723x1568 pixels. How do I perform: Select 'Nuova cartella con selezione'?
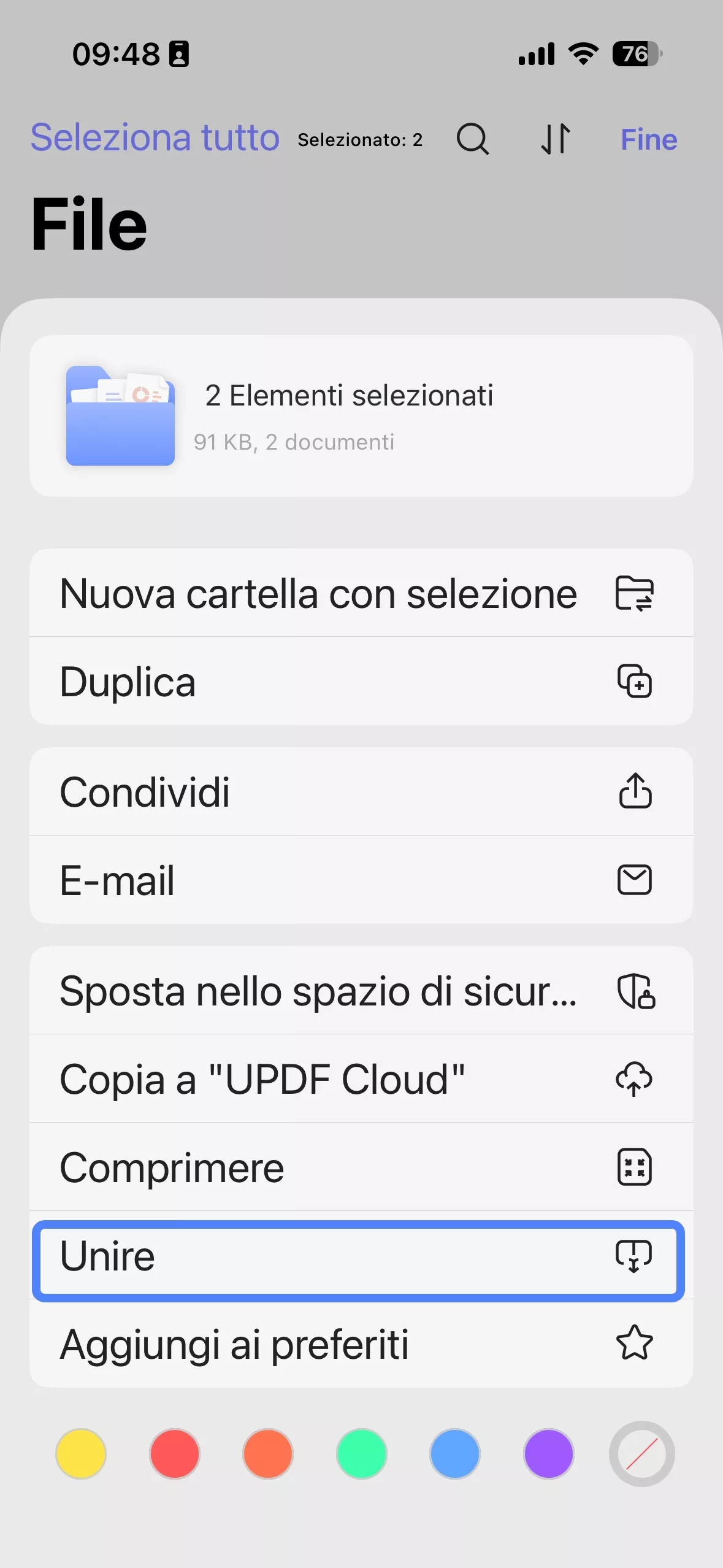[x=318, y=593]
